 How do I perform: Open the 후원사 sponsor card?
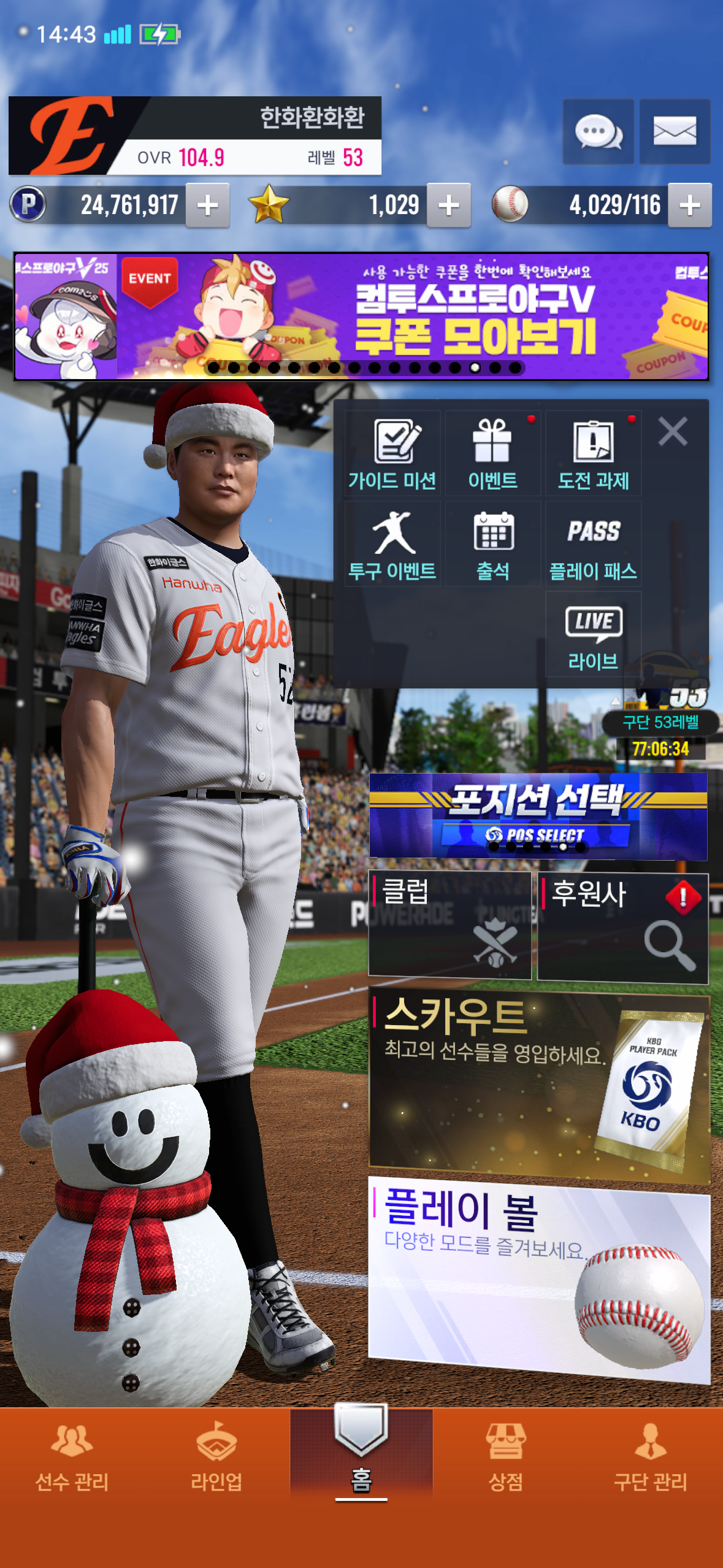pyautogui.click(x=622, y=928)
